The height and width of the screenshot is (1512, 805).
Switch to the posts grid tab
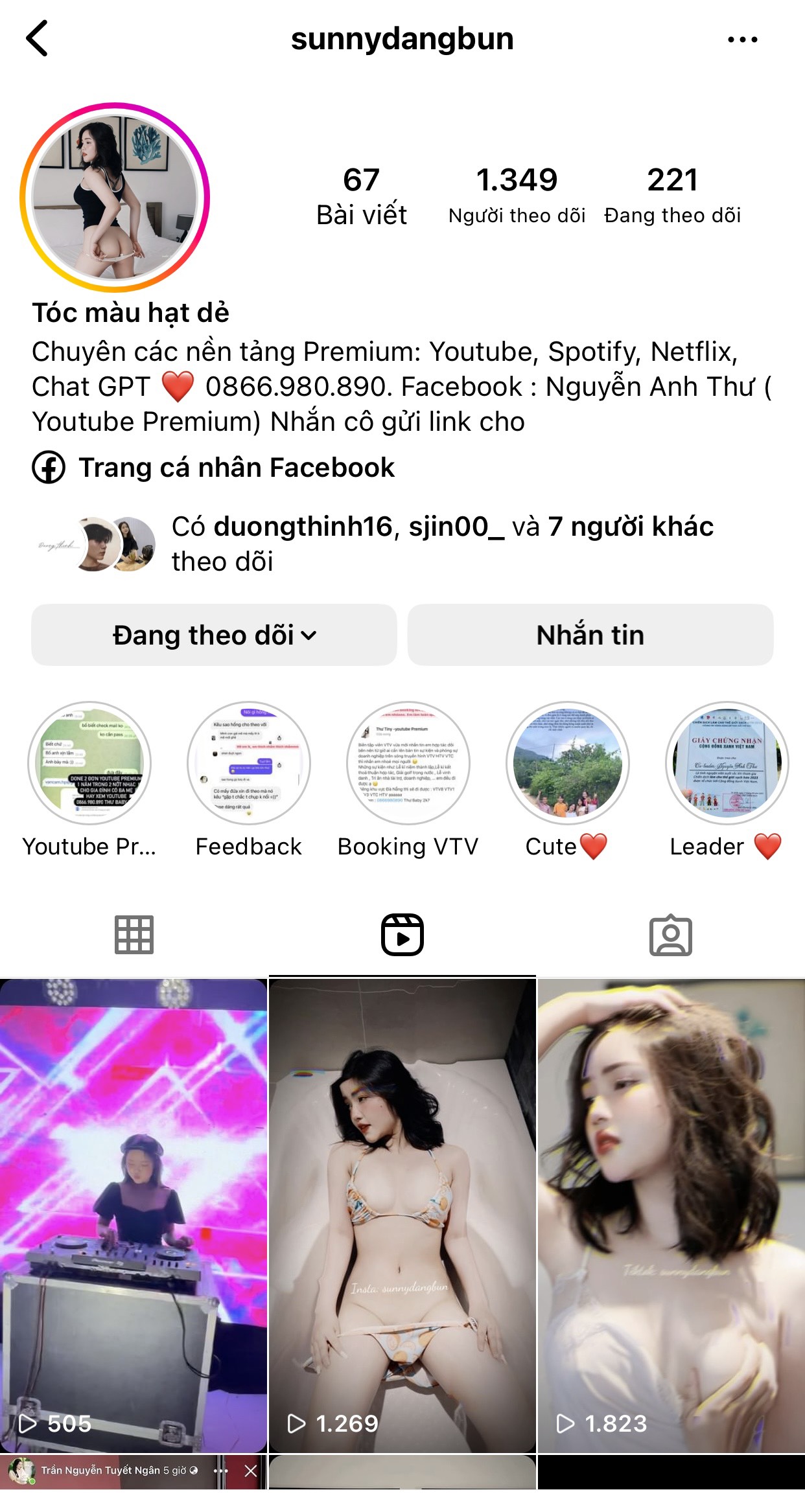[134, 935]
